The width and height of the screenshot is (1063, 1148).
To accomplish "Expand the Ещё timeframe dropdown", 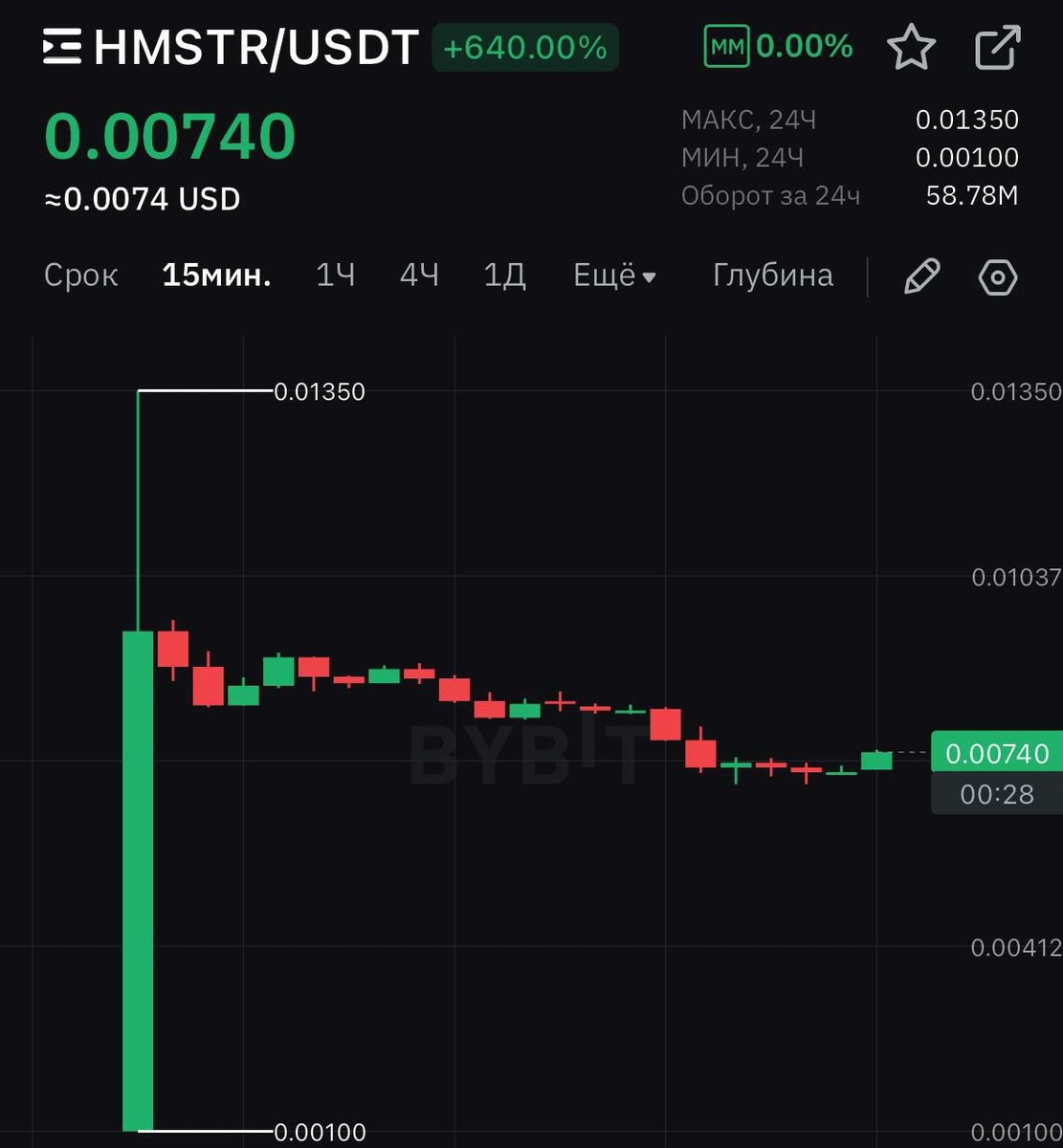I will [x=613, y=276].
